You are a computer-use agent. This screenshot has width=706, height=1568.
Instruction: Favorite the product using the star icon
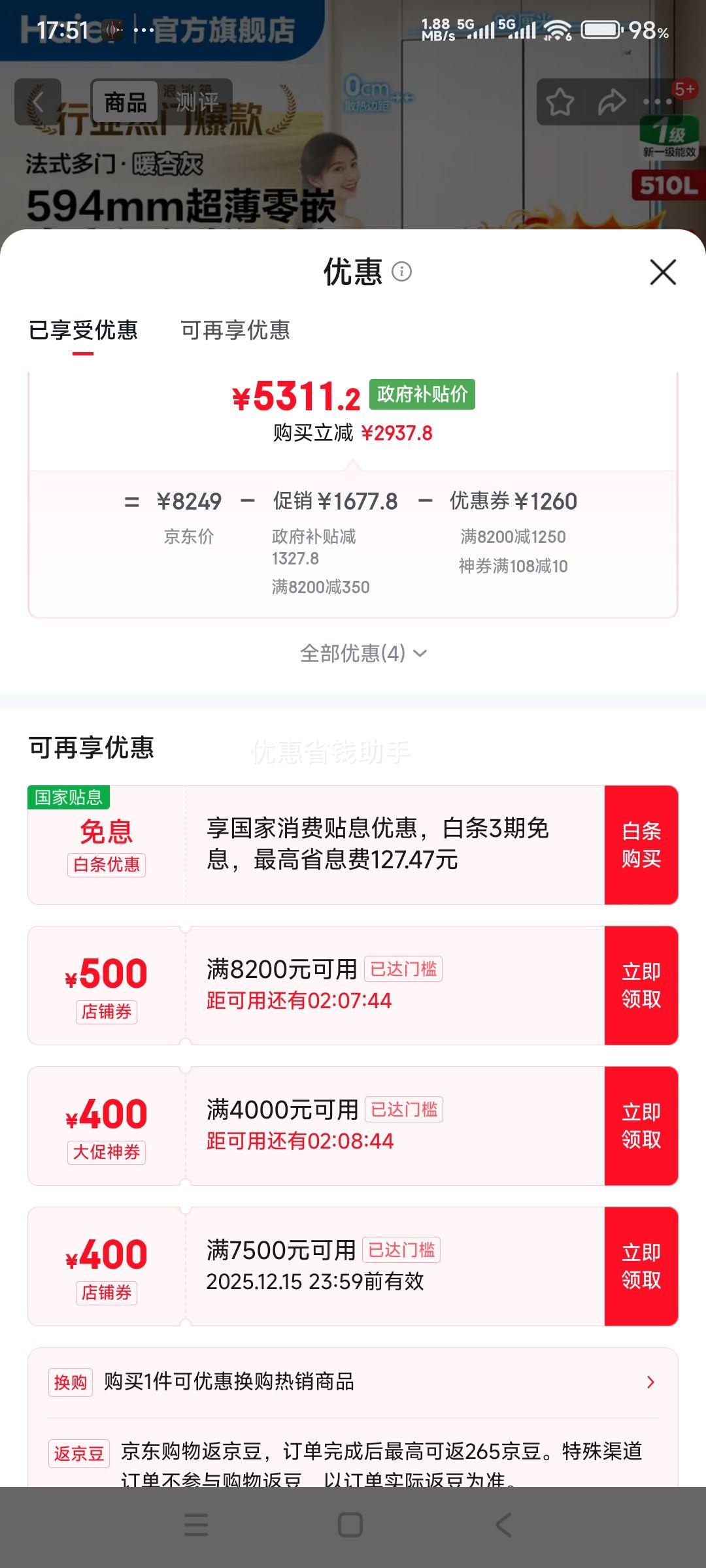561,101
